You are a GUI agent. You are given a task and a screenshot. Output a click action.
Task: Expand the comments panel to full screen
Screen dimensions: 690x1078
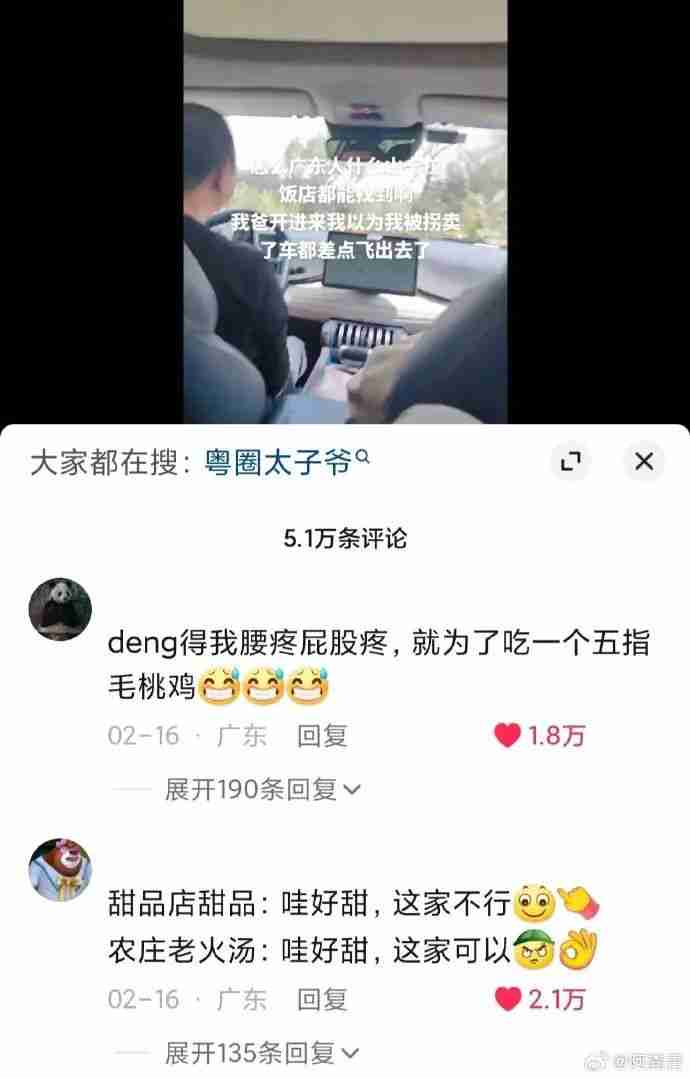tap(571, 461)
